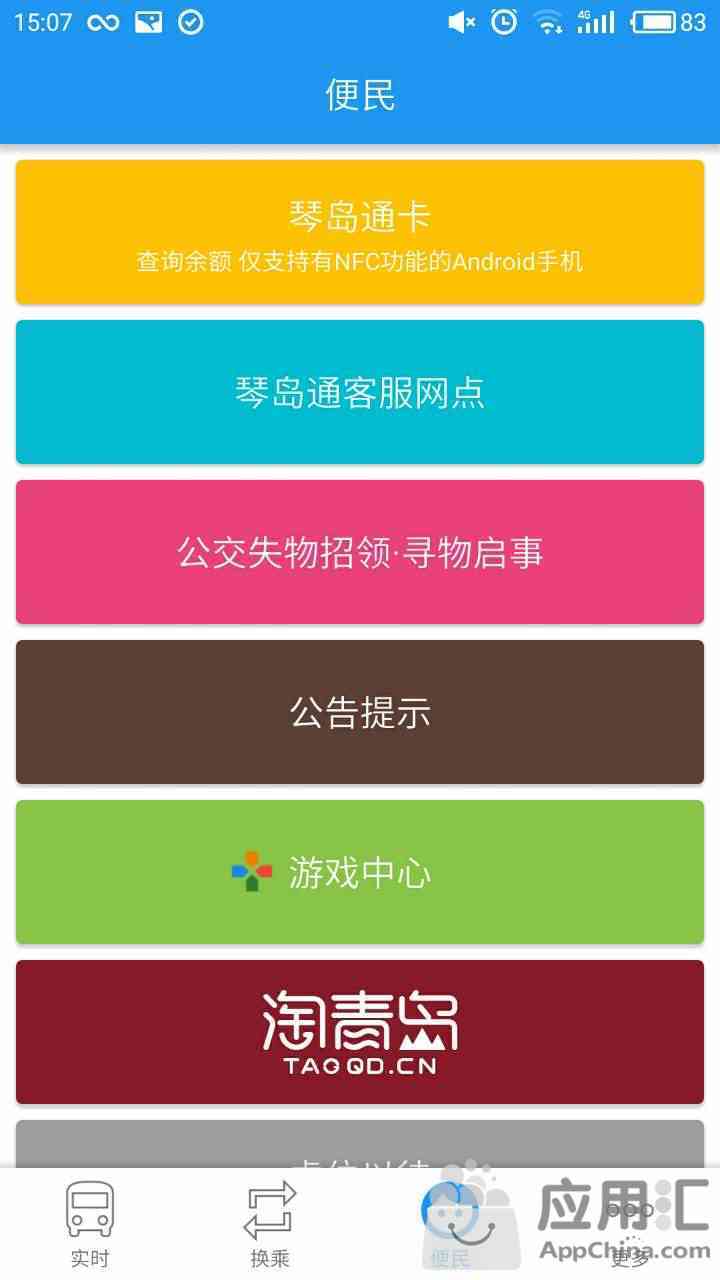Viewport: 720px width, 1280px height.
Task: Open the 游戏中心 game center
Action: (360, 872)
